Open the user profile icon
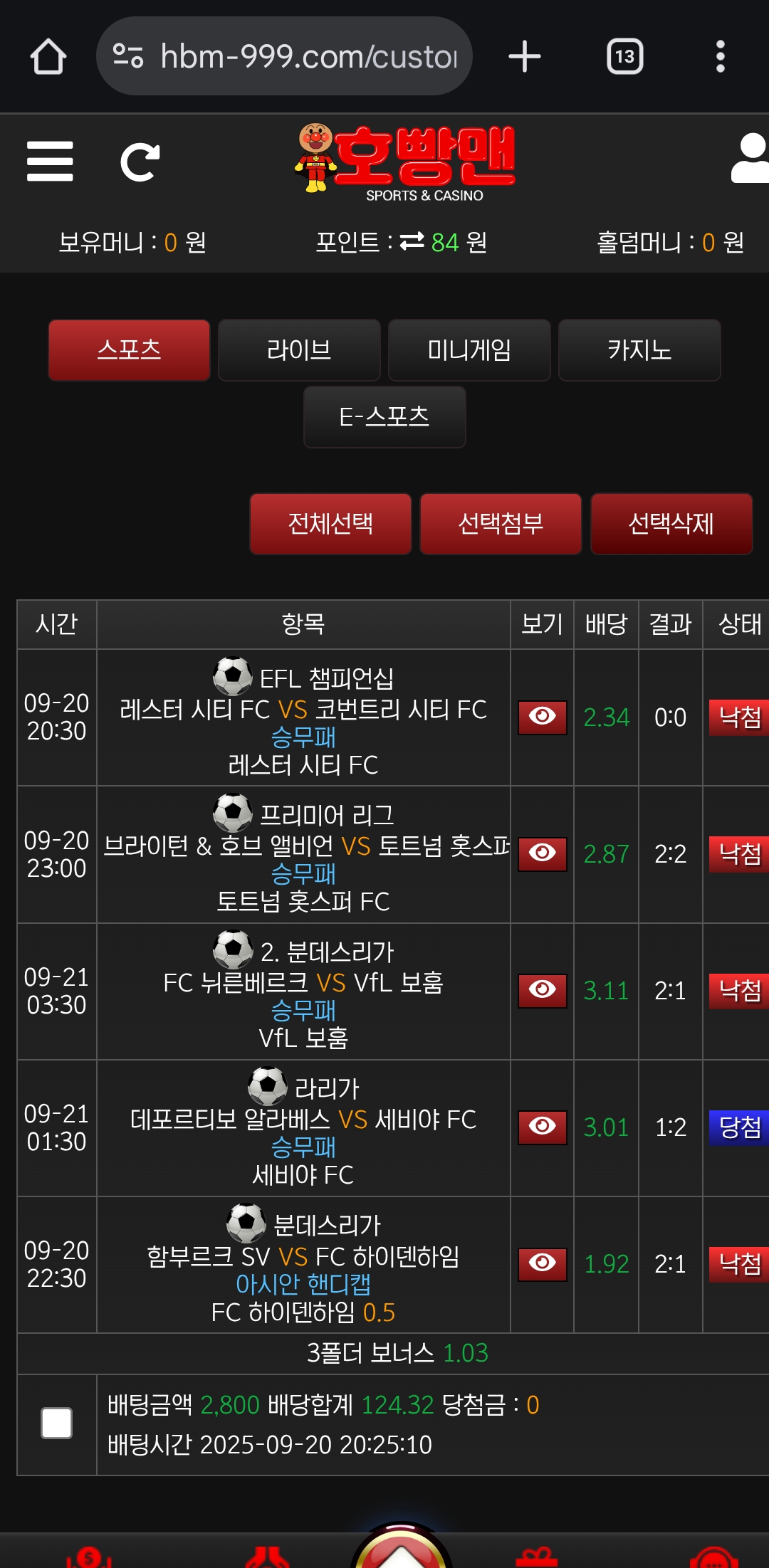769x1568 pixels. click(x=749, y=159)
